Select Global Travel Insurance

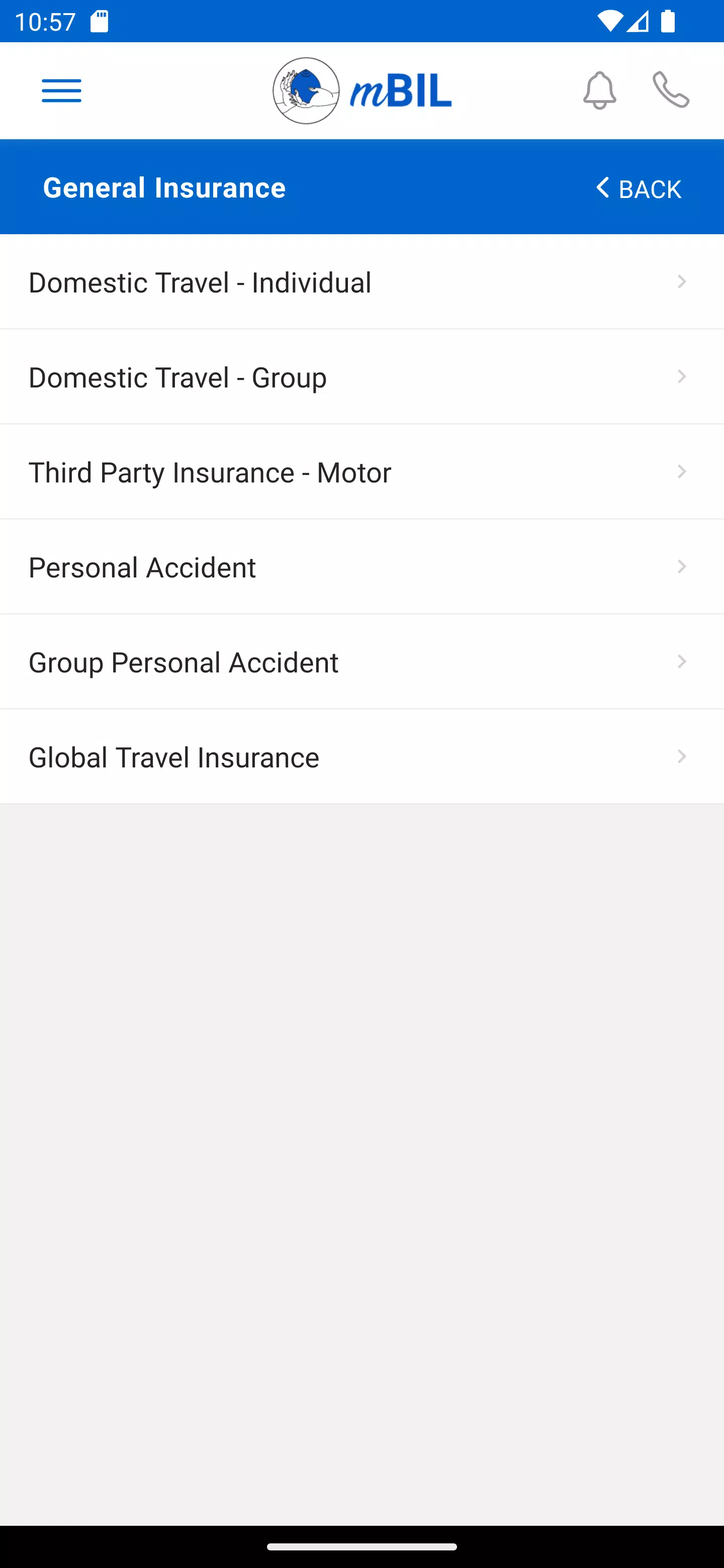(361, 757)
